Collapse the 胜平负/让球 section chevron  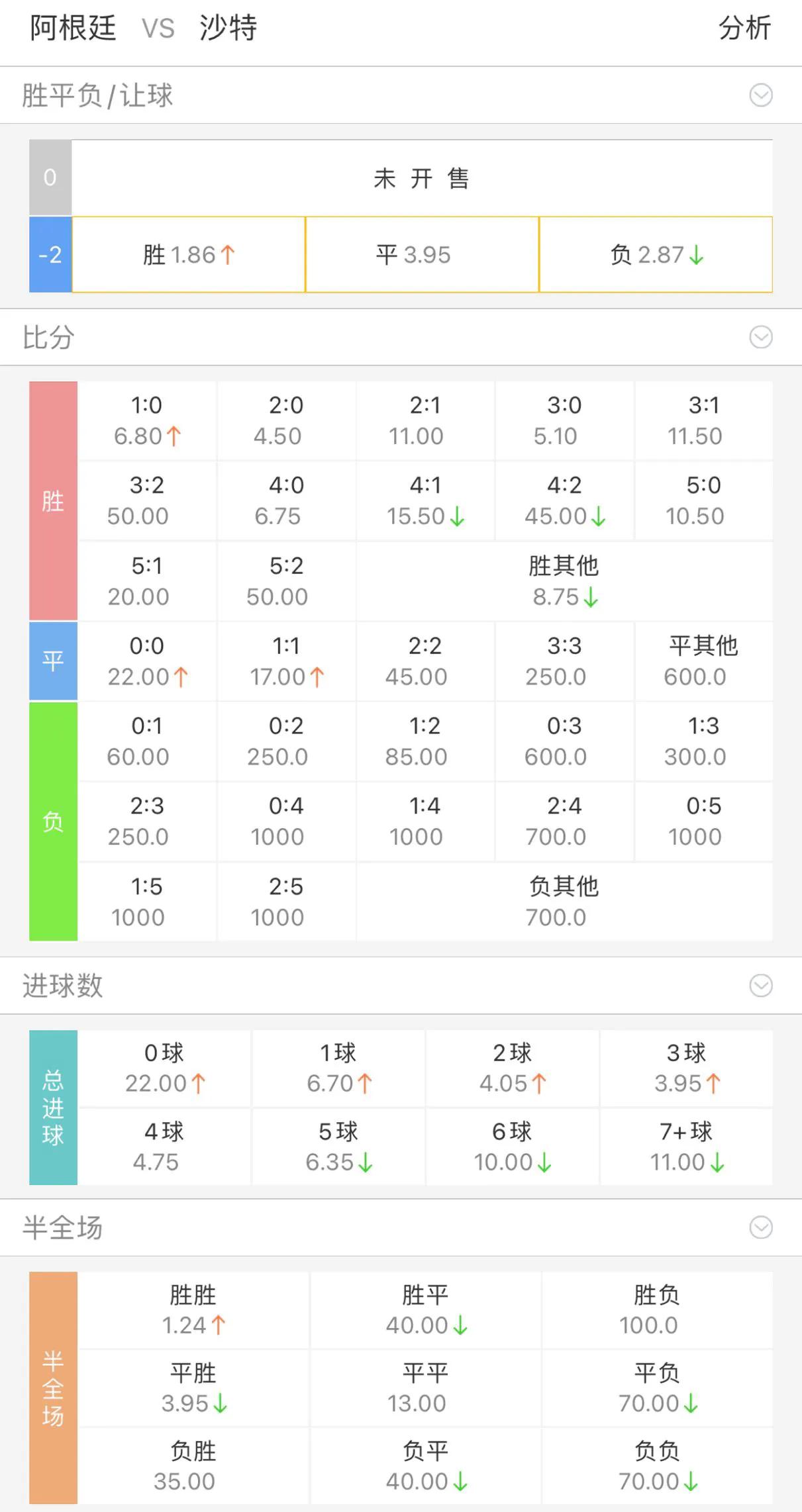[760, 96]
